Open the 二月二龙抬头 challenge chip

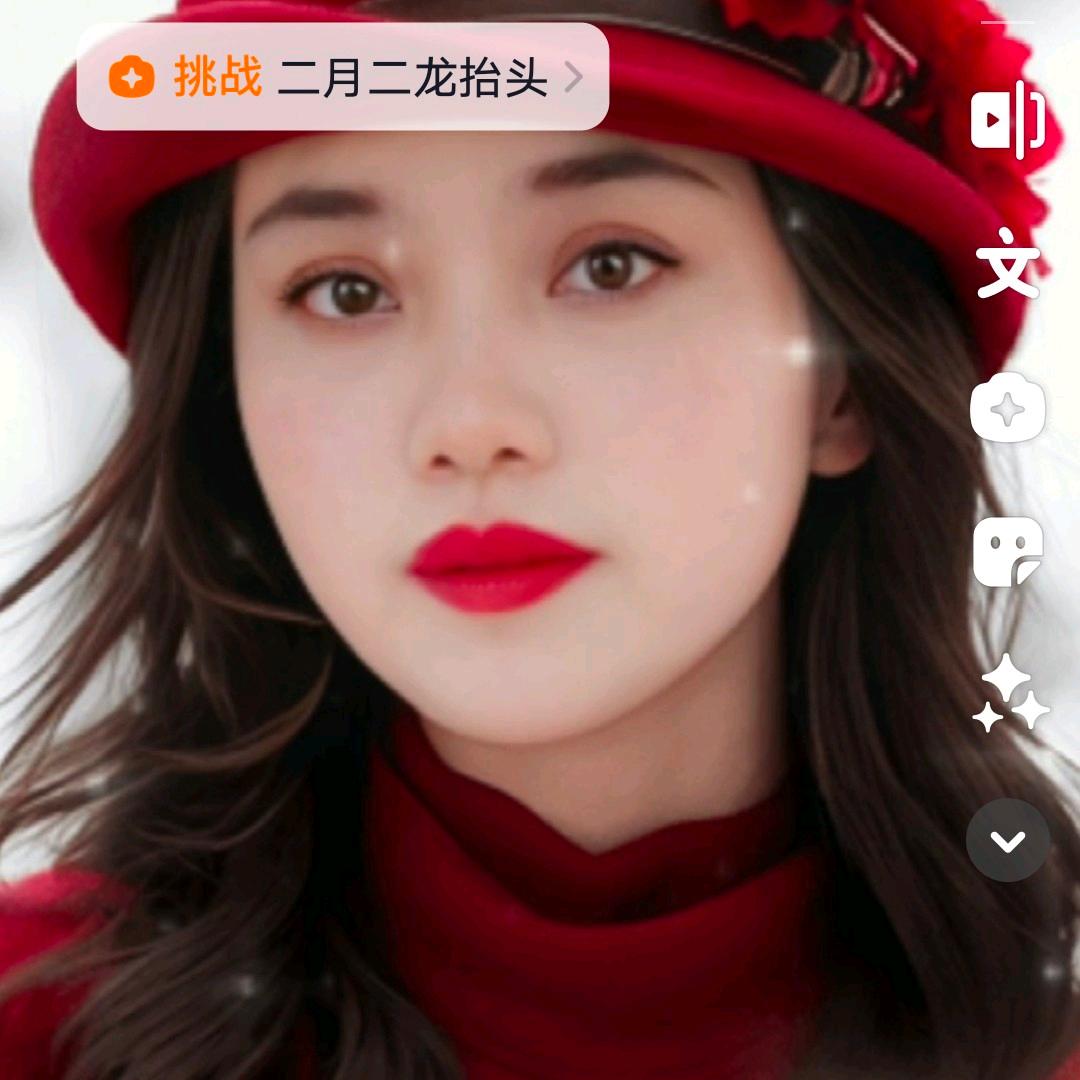tap(342, 77)
